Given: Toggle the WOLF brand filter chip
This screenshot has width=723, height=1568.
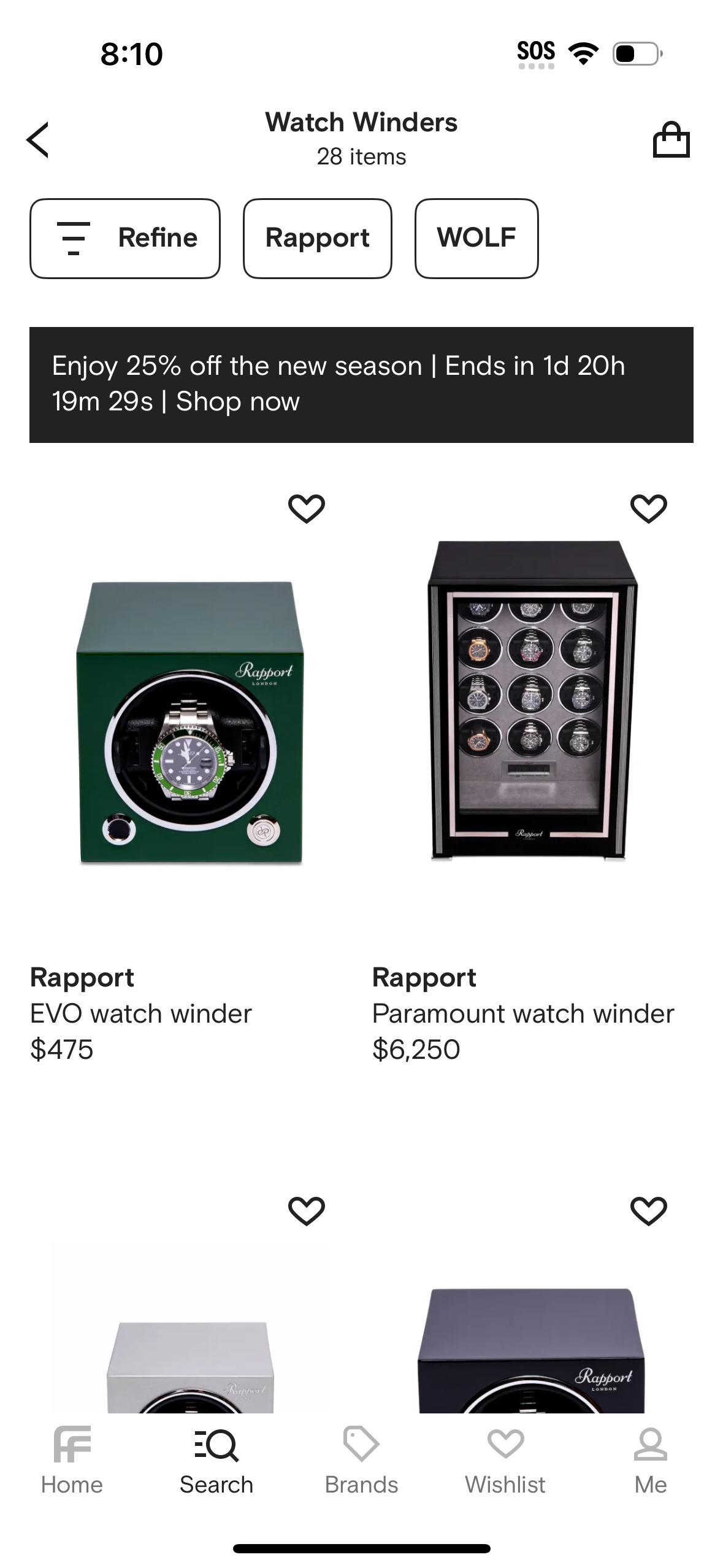Looking at the screenshot, I should 476,238.
